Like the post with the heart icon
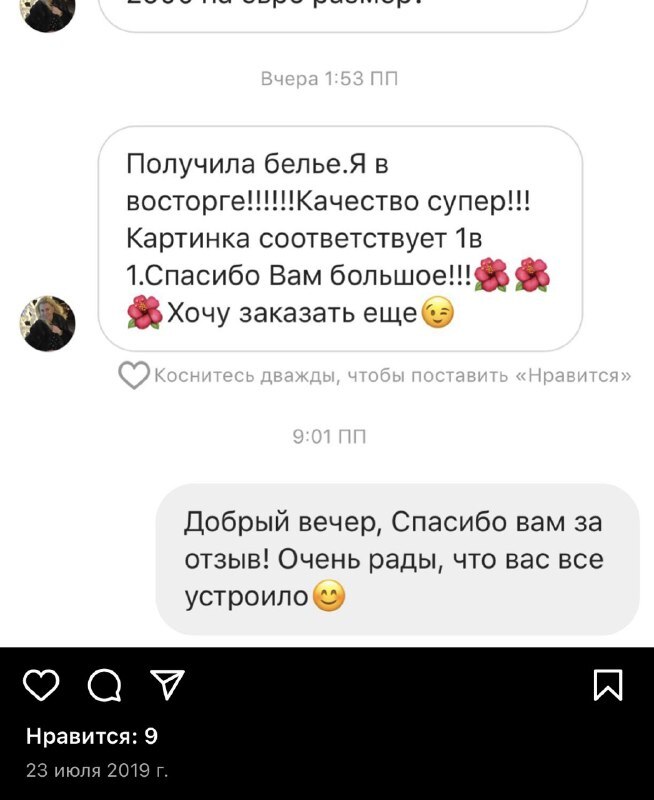The width and height of the screenshot is (654, 800). [x=41, y=685]
